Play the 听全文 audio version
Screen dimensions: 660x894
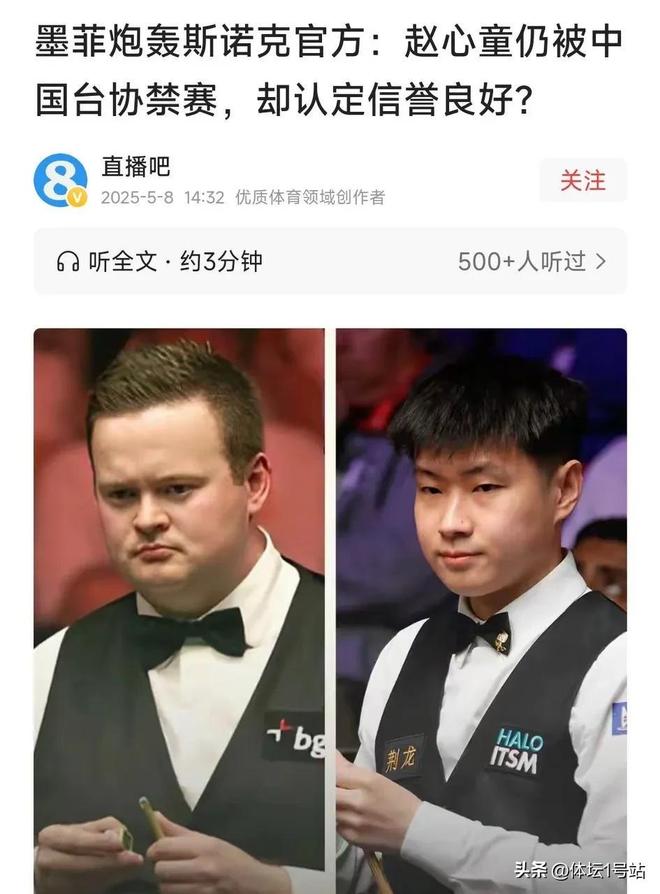click(160, 262)
